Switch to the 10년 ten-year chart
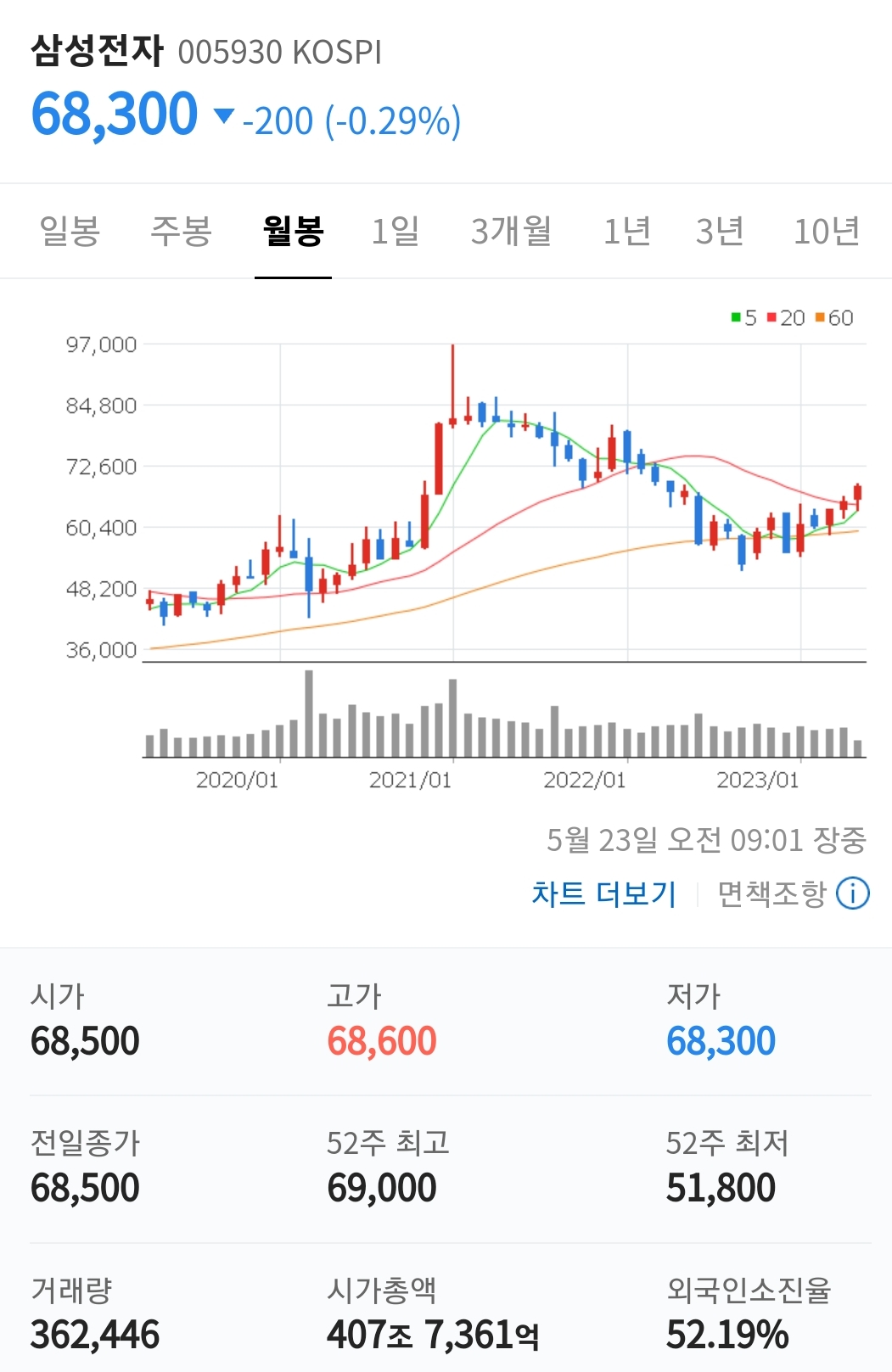This screenshot has height=1372, width=892. [x=827, y=231]
